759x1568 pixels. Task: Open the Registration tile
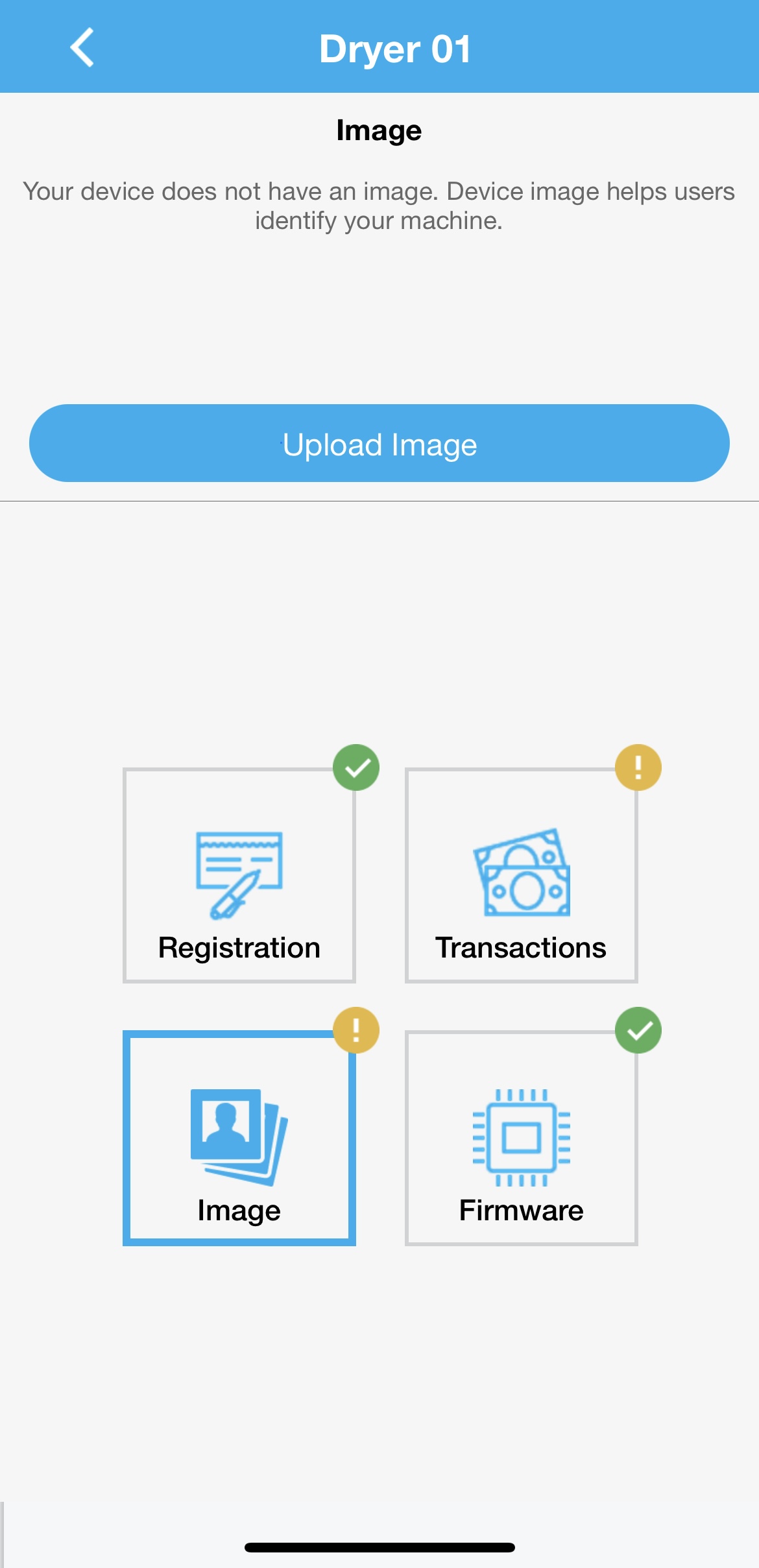click(239, 876)
